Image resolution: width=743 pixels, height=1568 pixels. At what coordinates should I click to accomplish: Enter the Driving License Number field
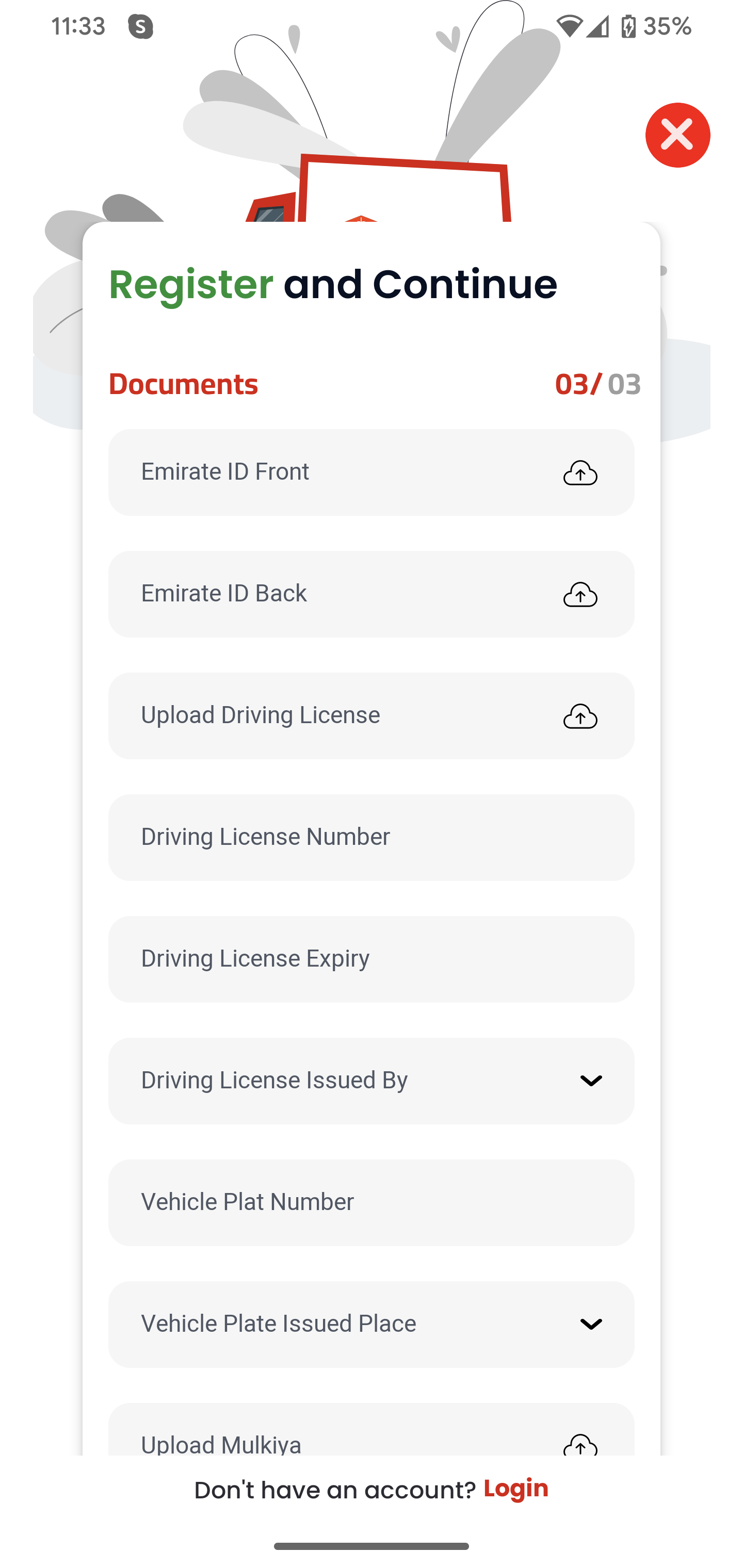click(371, 838)
